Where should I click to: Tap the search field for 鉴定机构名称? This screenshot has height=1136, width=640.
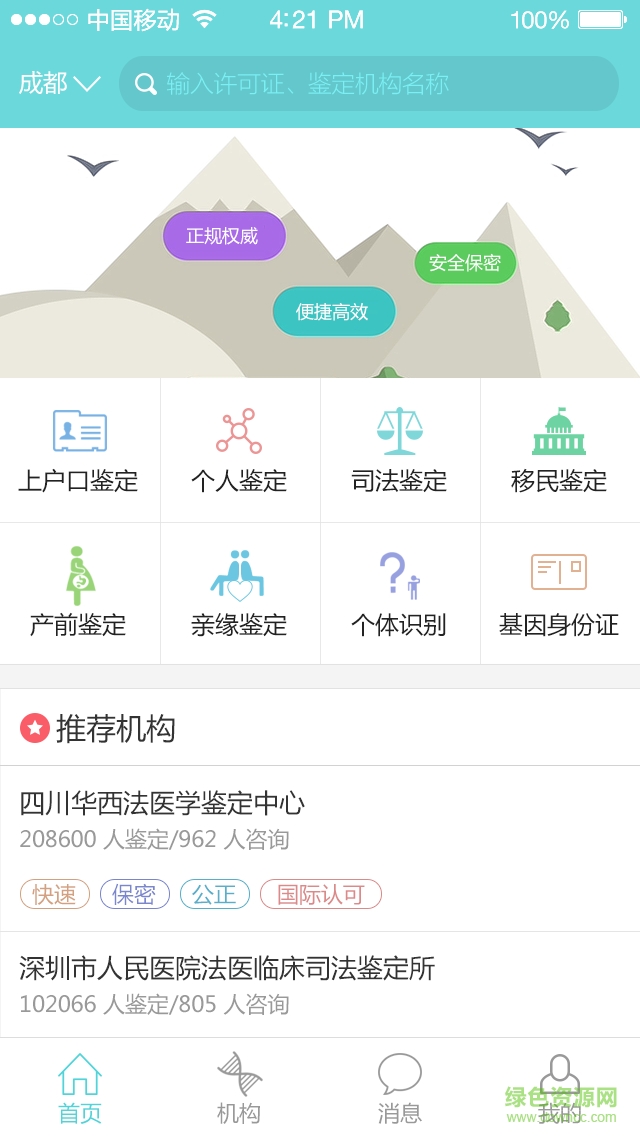pyautogui.click(x=368, y=84)
